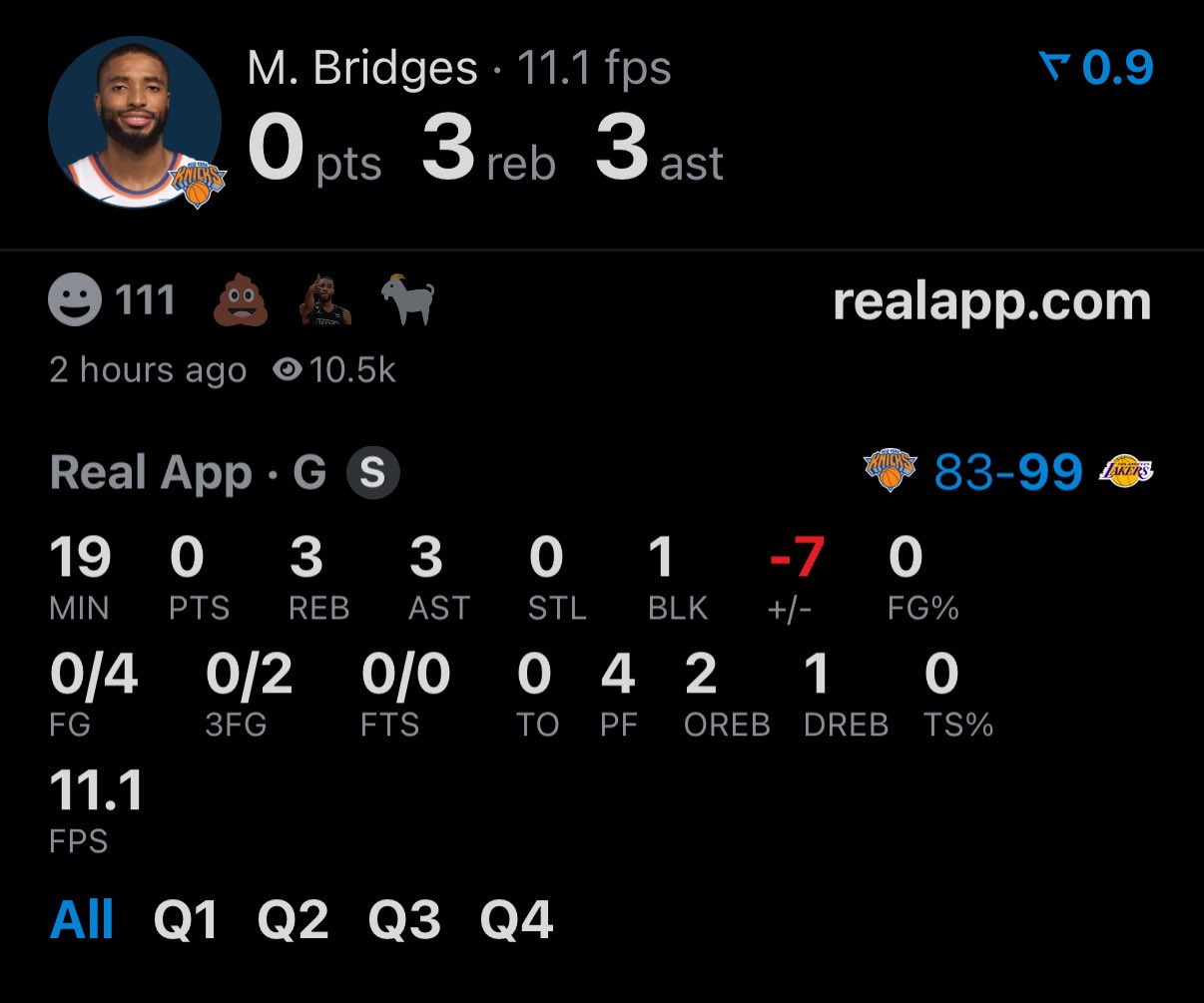Select the All quarters tab
Image resolution: width=1204 pixels, height=1003 pixels.
coord(82,920)
